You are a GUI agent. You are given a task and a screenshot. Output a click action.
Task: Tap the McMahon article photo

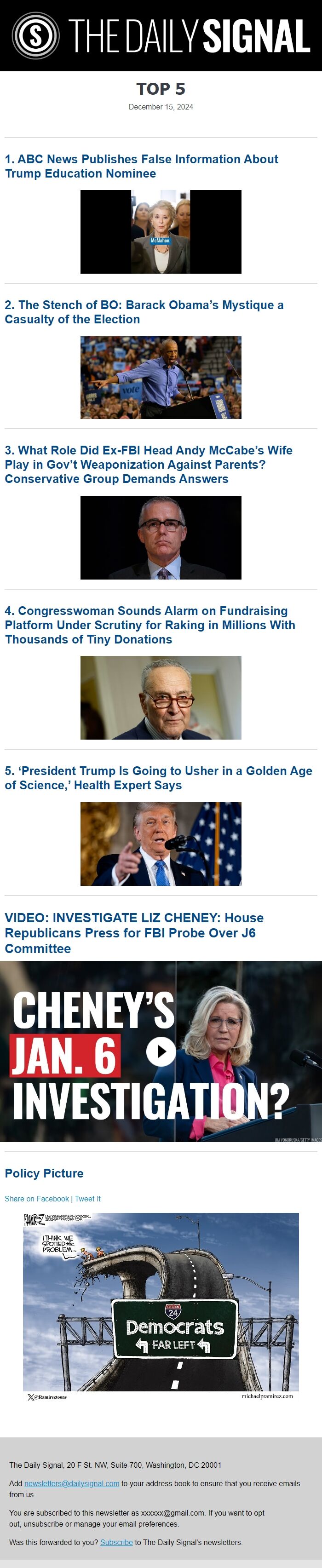pyautogui.click(x=161, y=231)
